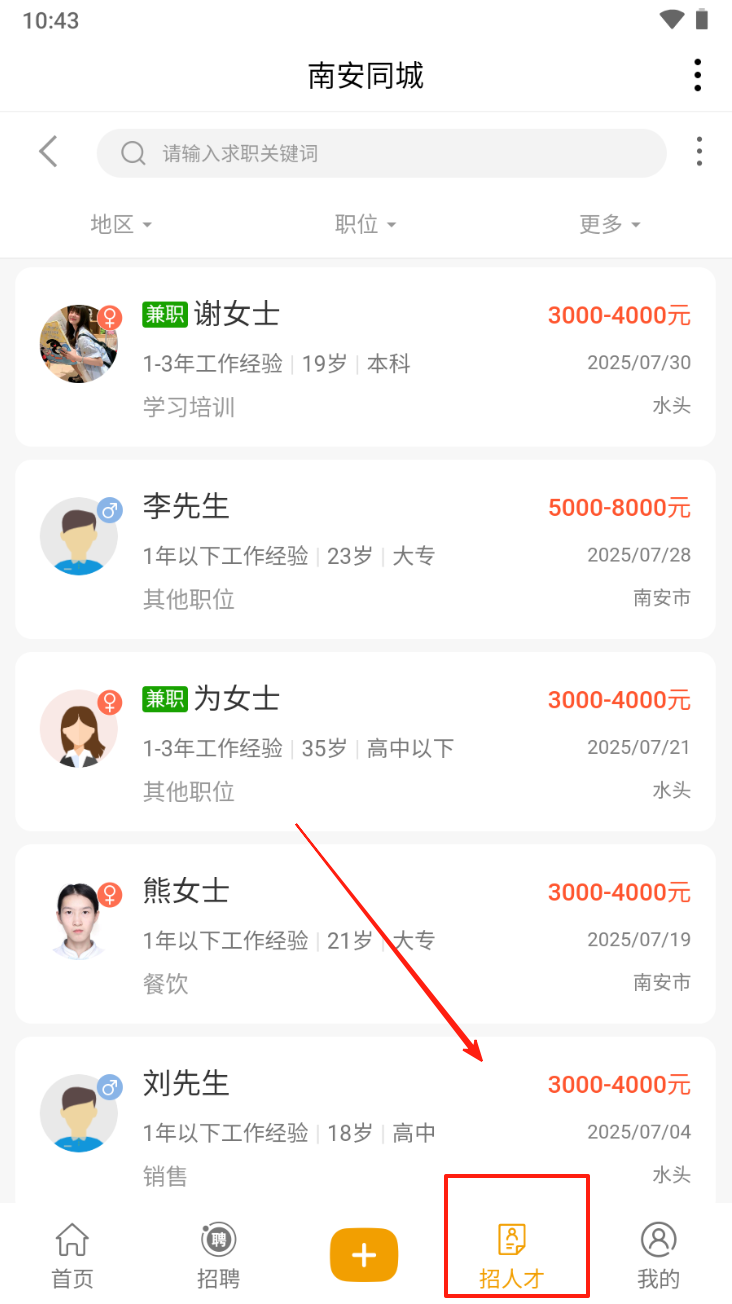Switch to the 招聘 tab

(x=218, y=1255)
